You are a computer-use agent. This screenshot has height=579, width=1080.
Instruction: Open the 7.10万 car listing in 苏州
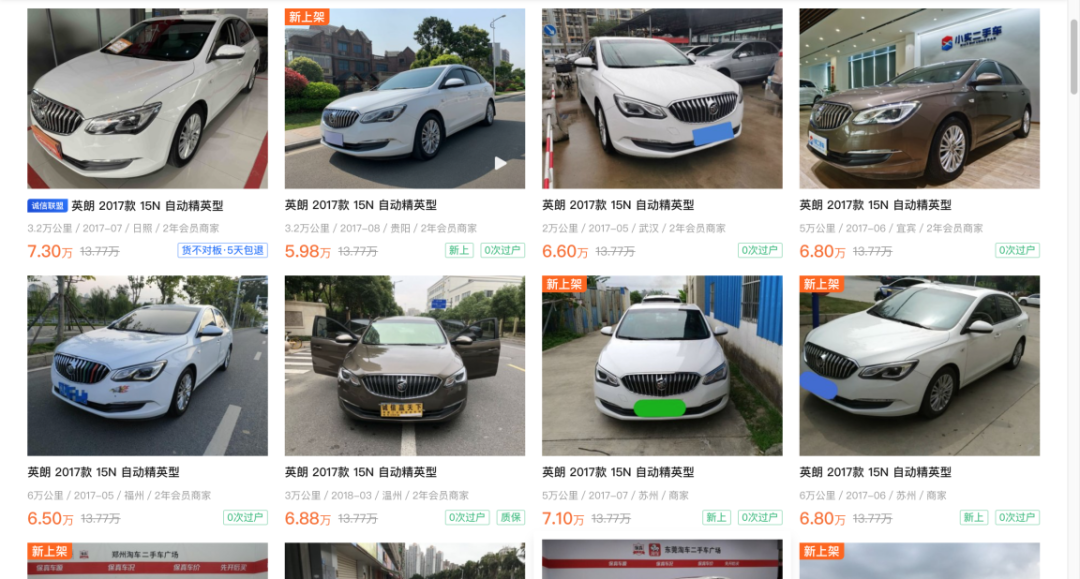662,366
